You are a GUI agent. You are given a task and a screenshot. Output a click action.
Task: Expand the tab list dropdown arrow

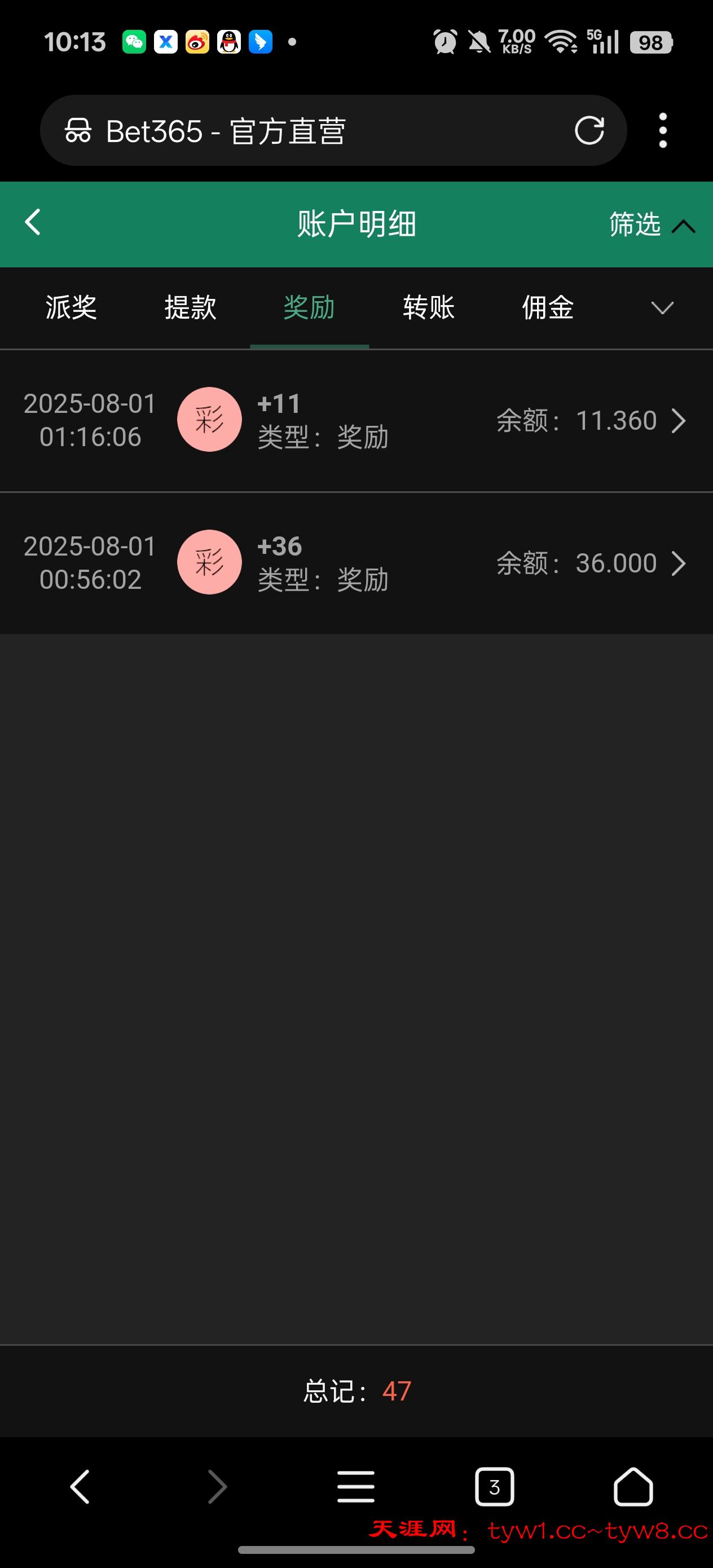click(662, 307)
